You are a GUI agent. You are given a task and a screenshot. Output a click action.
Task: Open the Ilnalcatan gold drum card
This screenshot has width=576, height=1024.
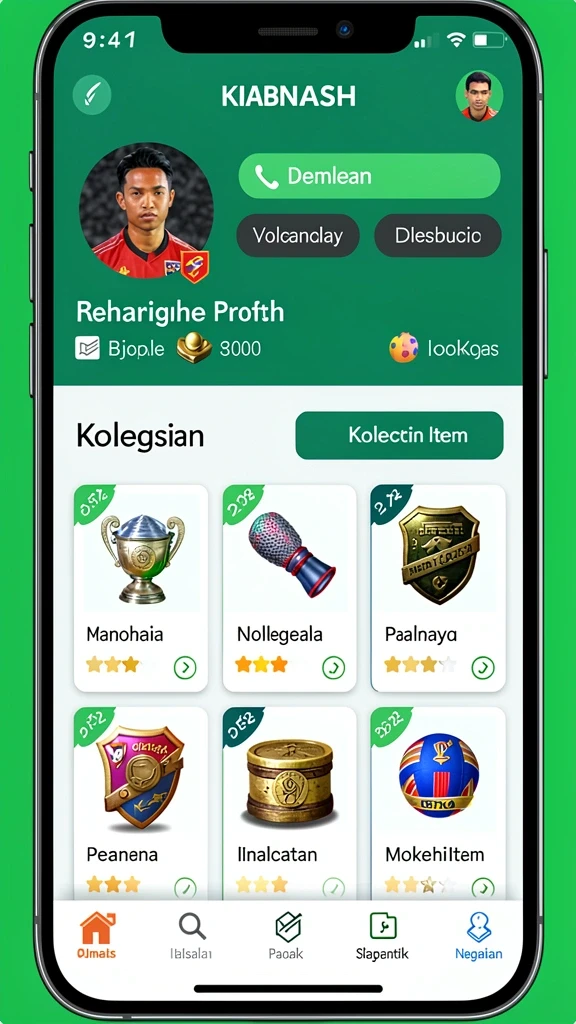[x=289, y=803]
